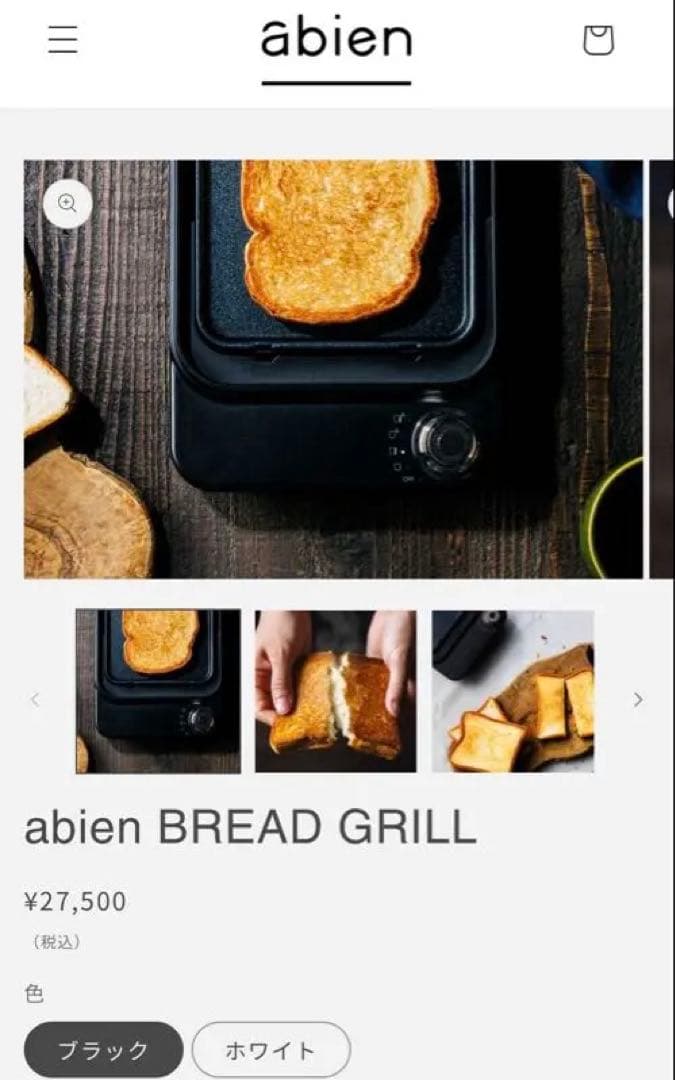Choose the ホワイト color option

pyautogui.click(x=270, y=1050)
